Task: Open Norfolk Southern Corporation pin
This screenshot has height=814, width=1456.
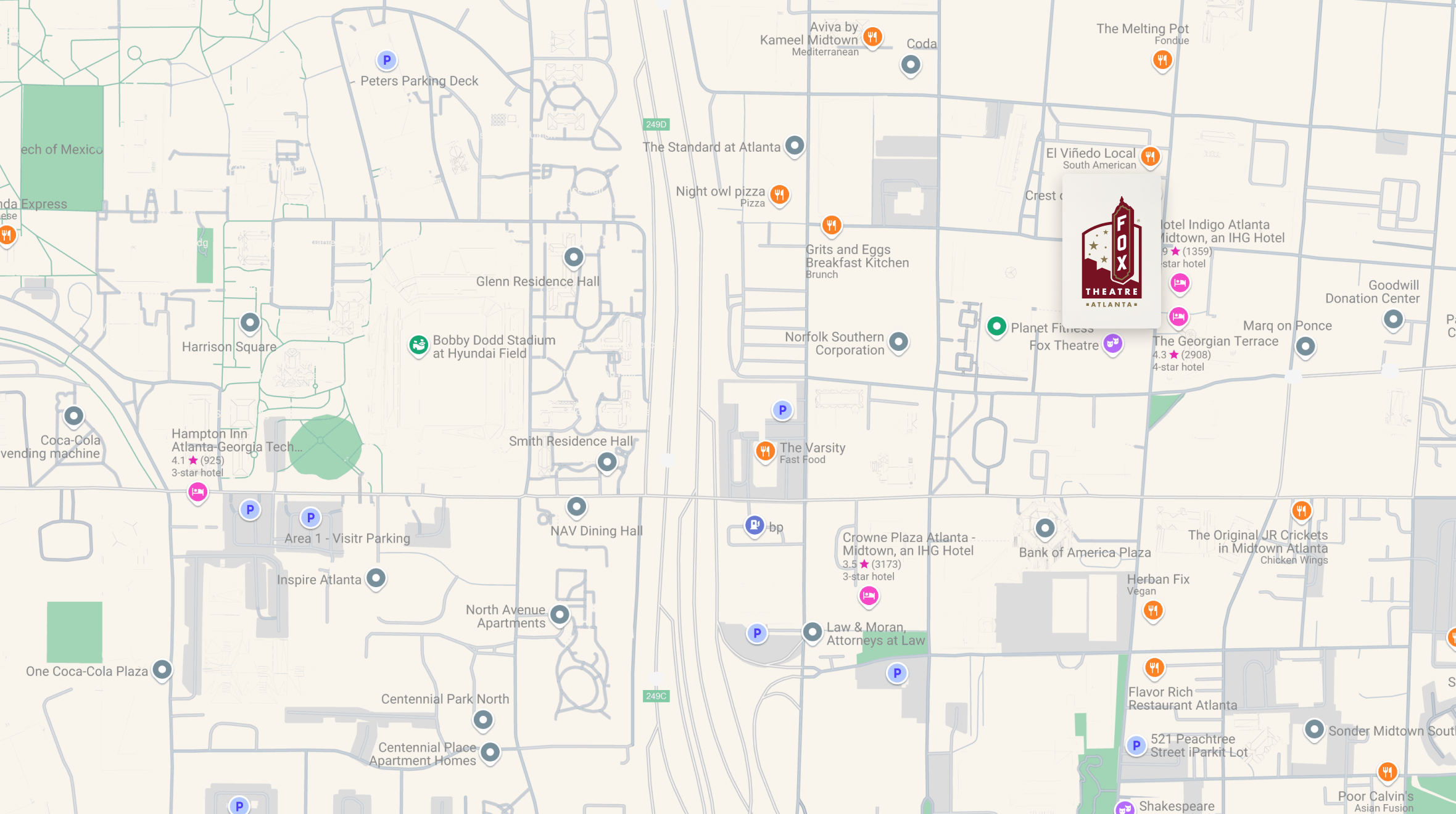Action: [899, 341]
